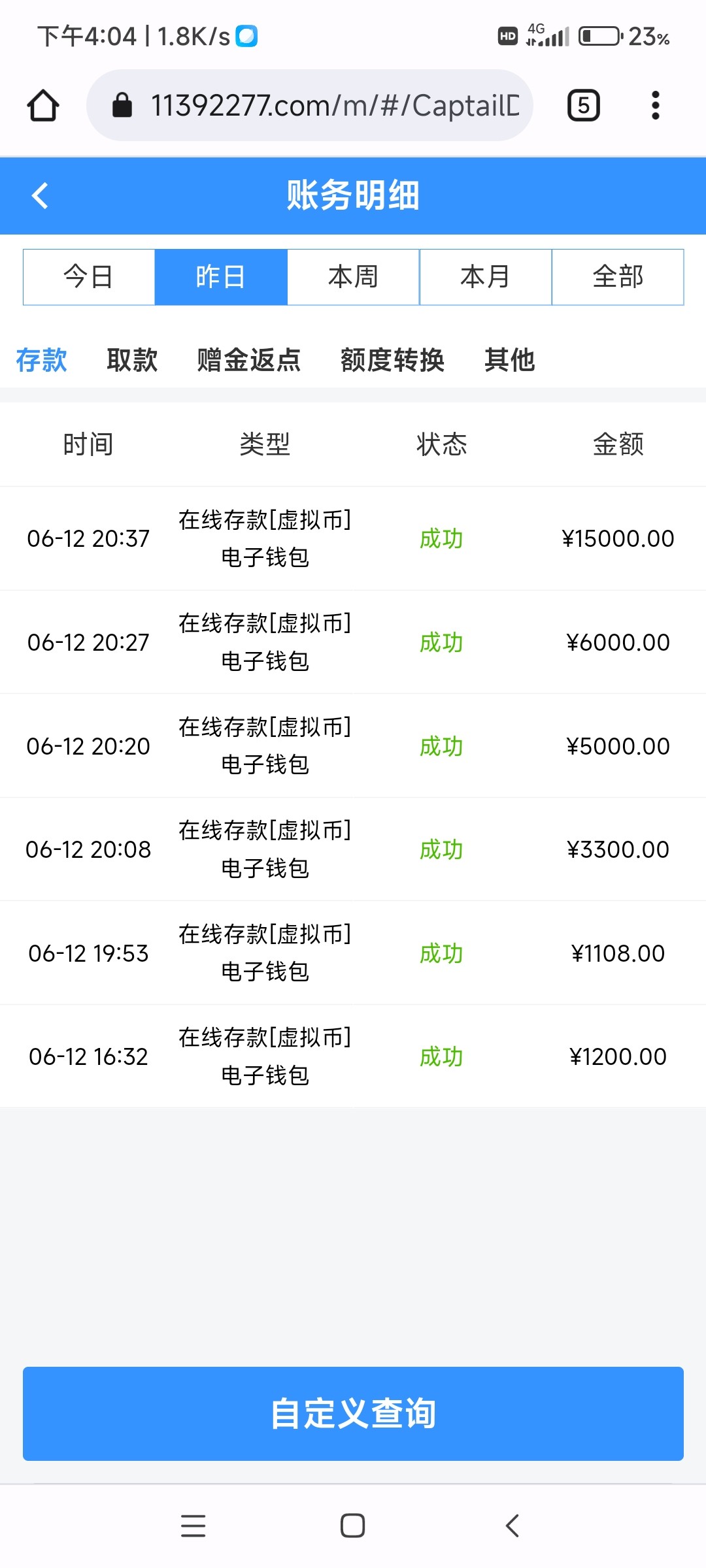Click the home icon next to address bar
The height and width of the screenshot is (1568, 706).
point(42,105)
